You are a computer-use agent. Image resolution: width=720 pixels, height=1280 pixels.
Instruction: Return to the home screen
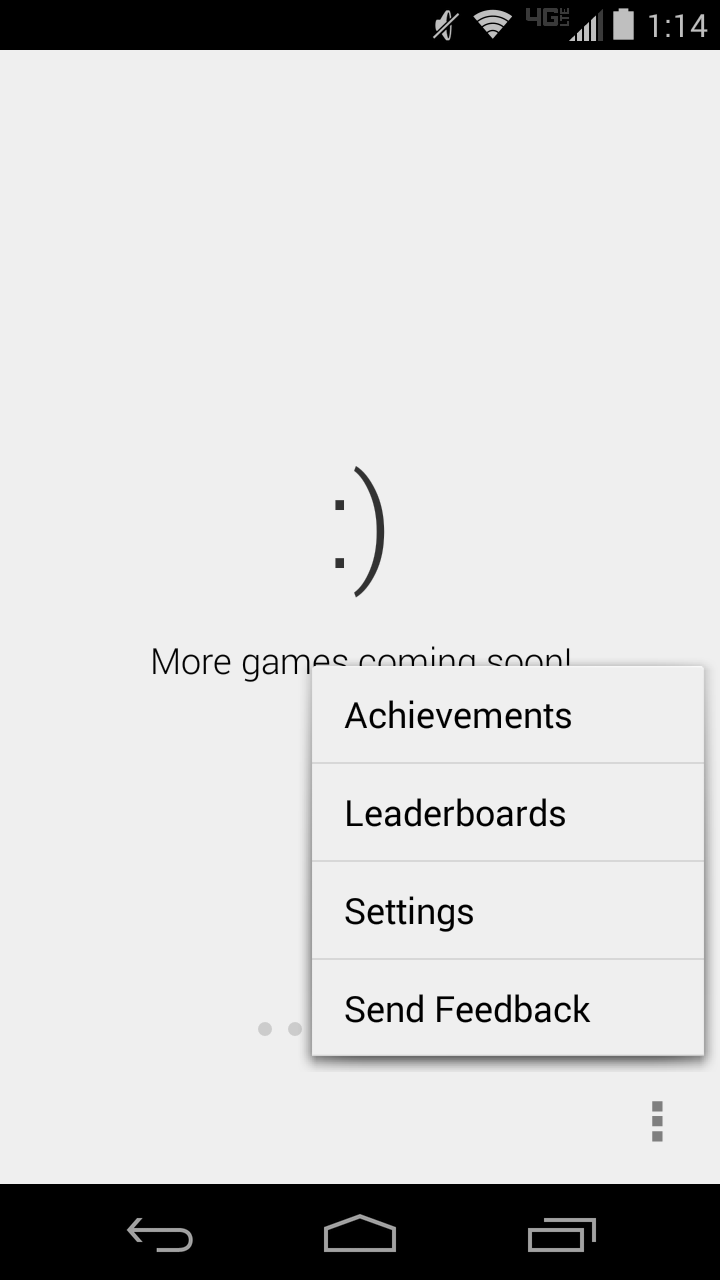[x=360, y=1235]
